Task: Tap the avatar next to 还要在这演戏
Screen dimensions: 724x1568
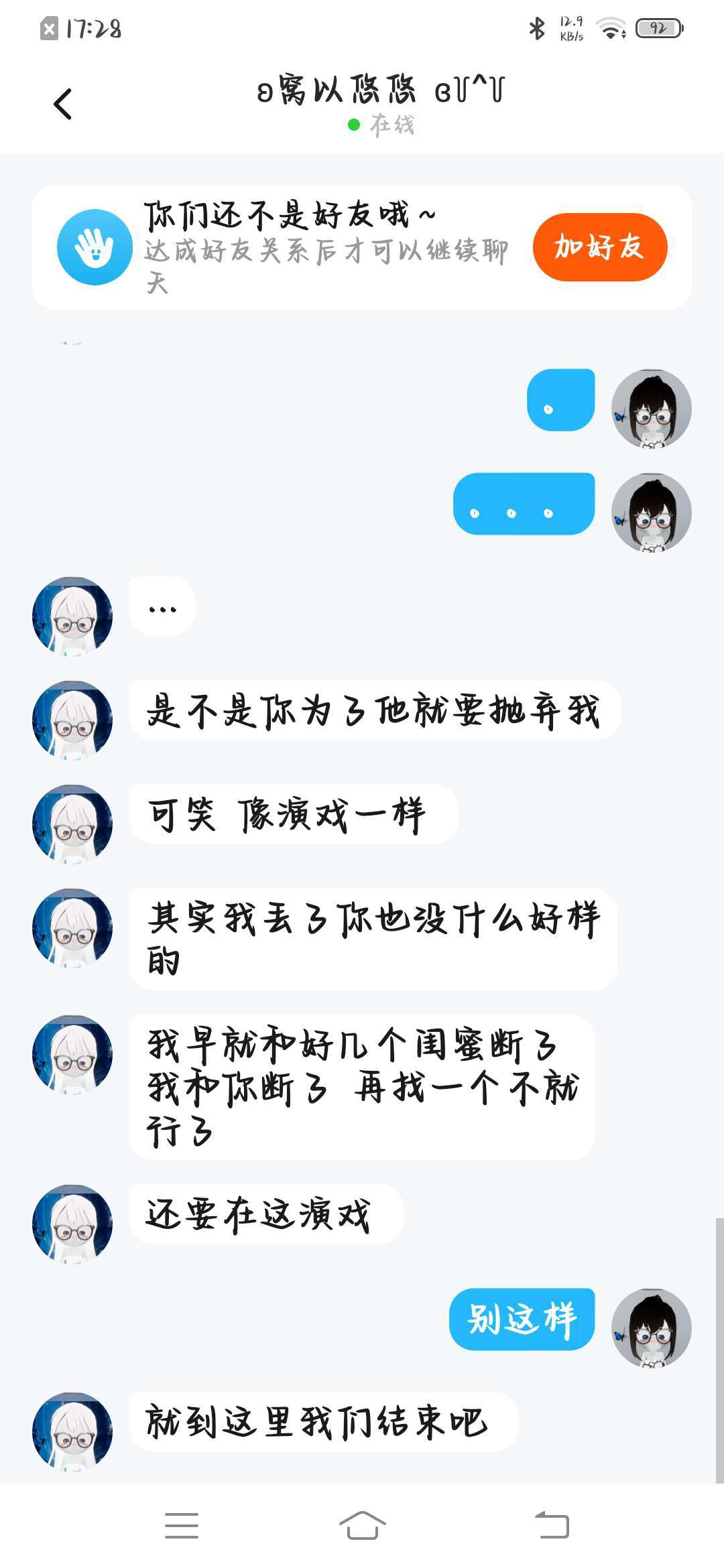Action: 72,1224
